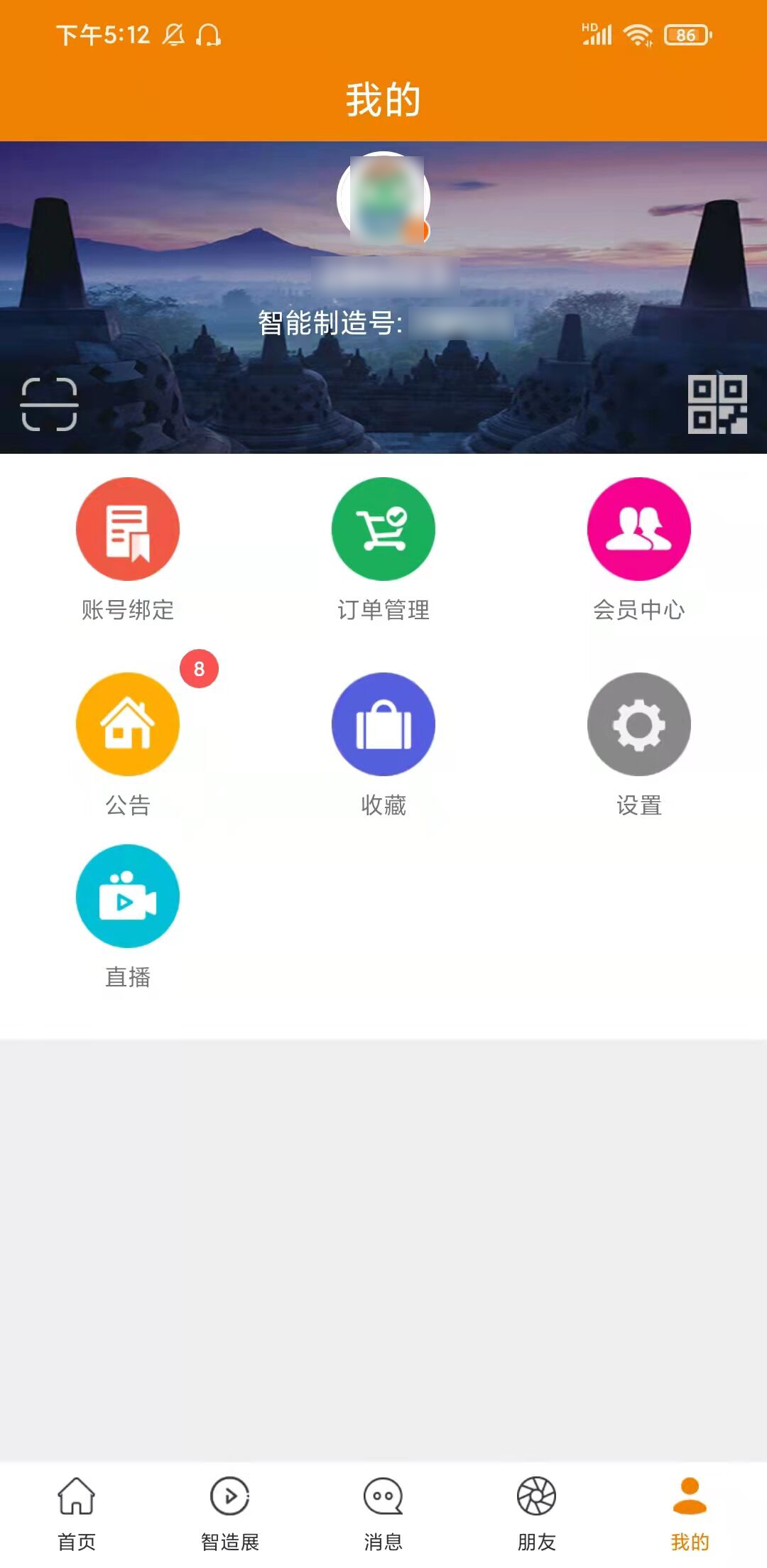Viewport: 767px width, 1568px height.
Task: Tap the profile avatar
Action: 383,199
